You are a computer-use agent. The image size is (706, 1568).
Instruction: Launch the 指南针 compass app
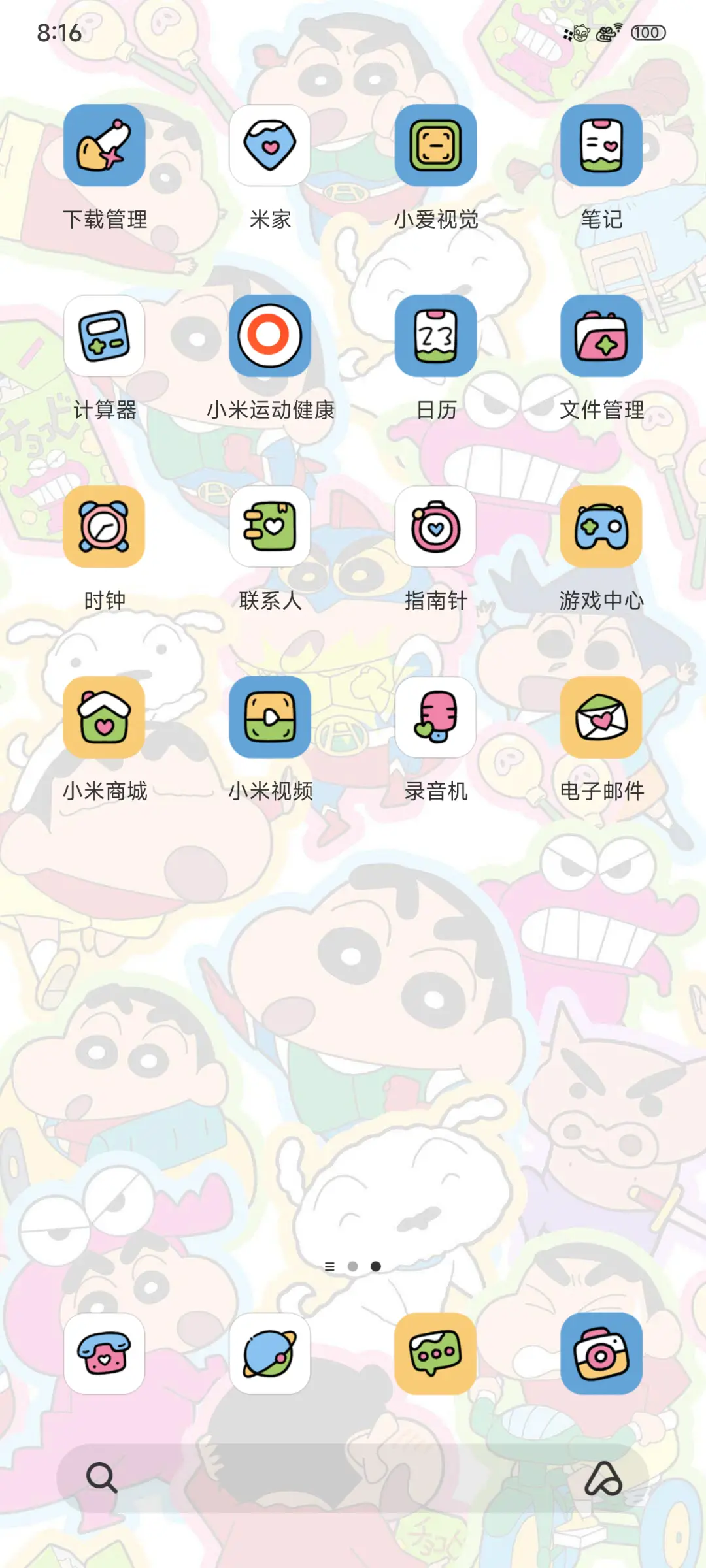pos(436,528)
